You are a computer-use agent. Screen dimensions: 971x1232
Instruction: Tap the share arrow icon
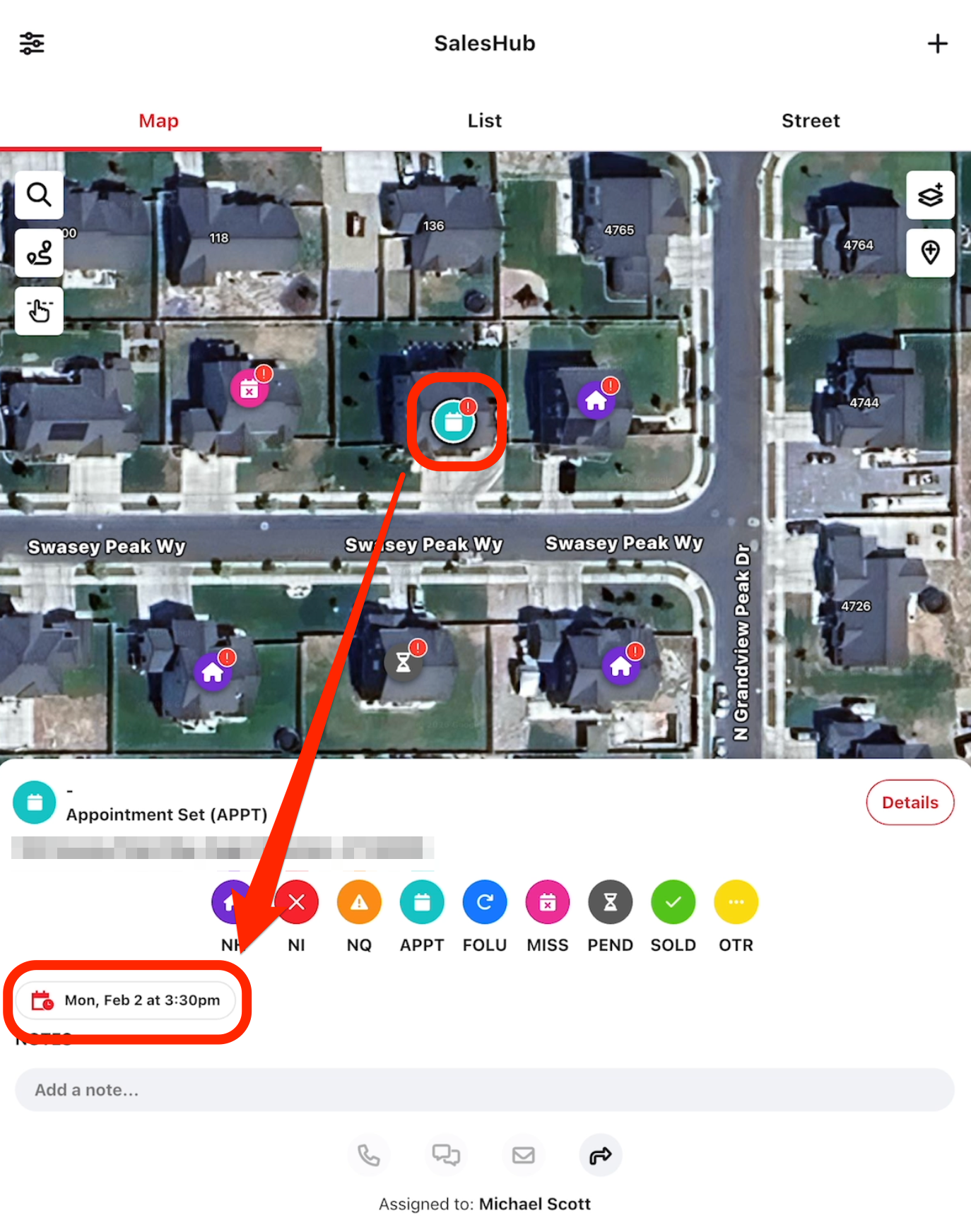601,1156
